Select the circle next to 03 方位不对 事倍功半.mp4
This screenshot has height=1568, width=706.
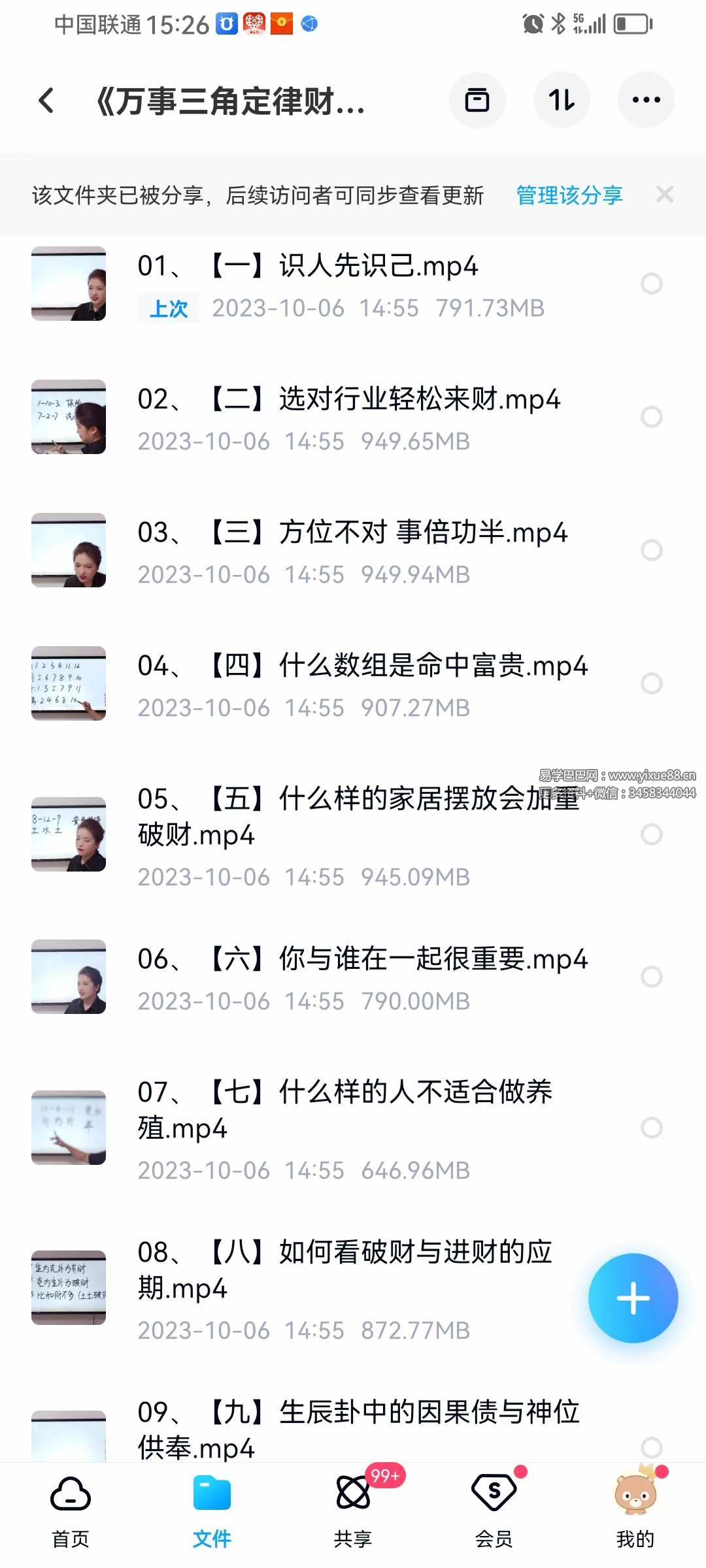(x=650, y=551)
